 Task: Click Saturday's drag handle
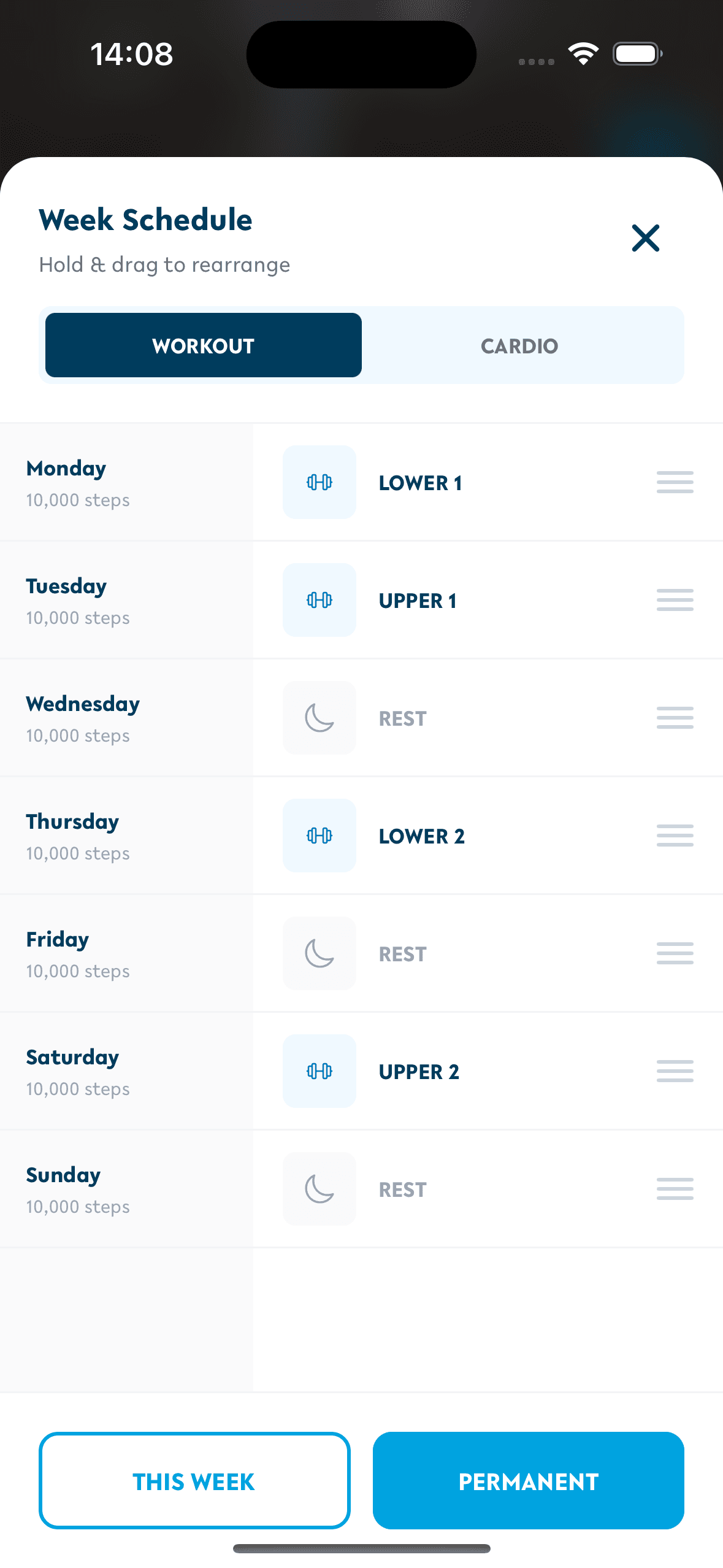click(675, 1070)
